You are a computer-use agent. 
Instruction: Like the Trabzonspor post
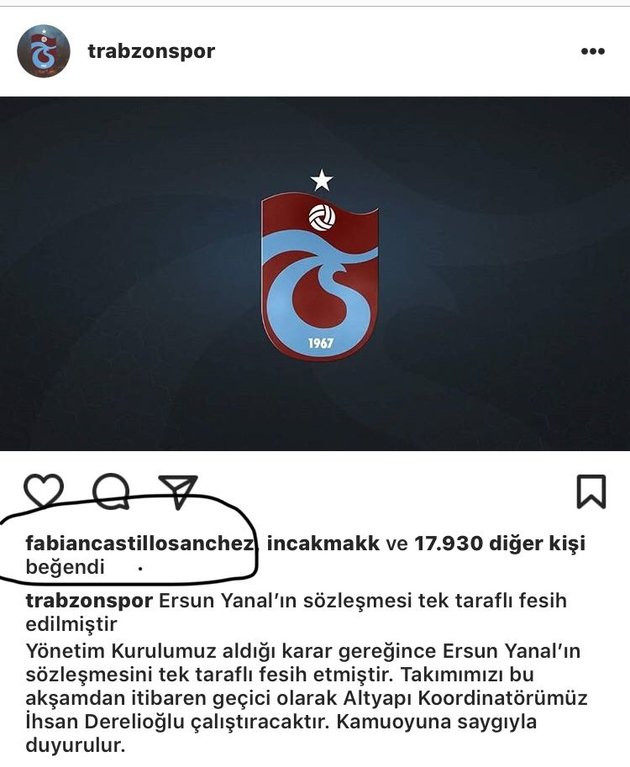point(43,490)
